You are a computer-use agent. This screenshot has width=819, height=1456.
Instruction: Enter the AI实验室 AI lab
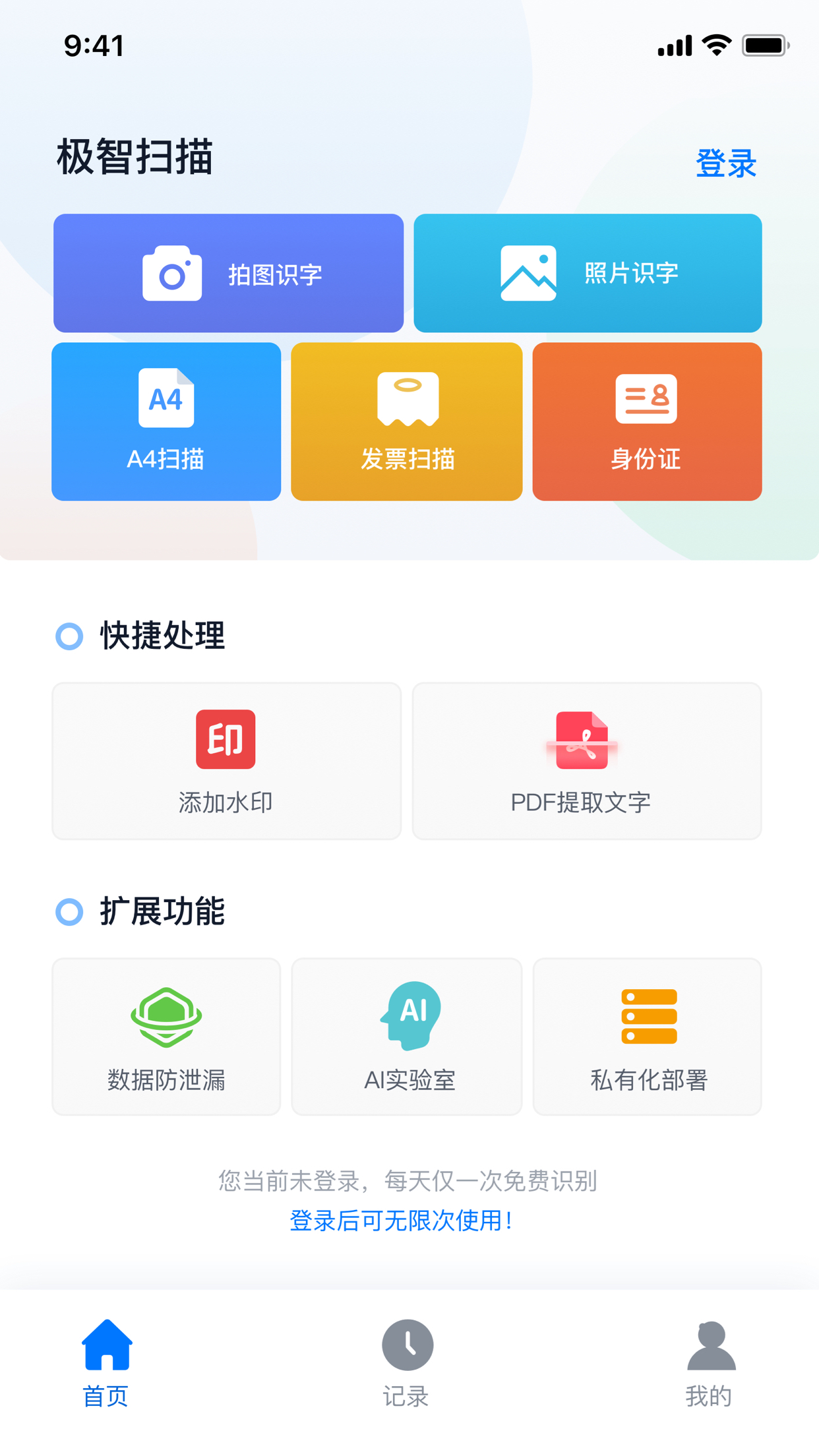[x=406, y=1037]
